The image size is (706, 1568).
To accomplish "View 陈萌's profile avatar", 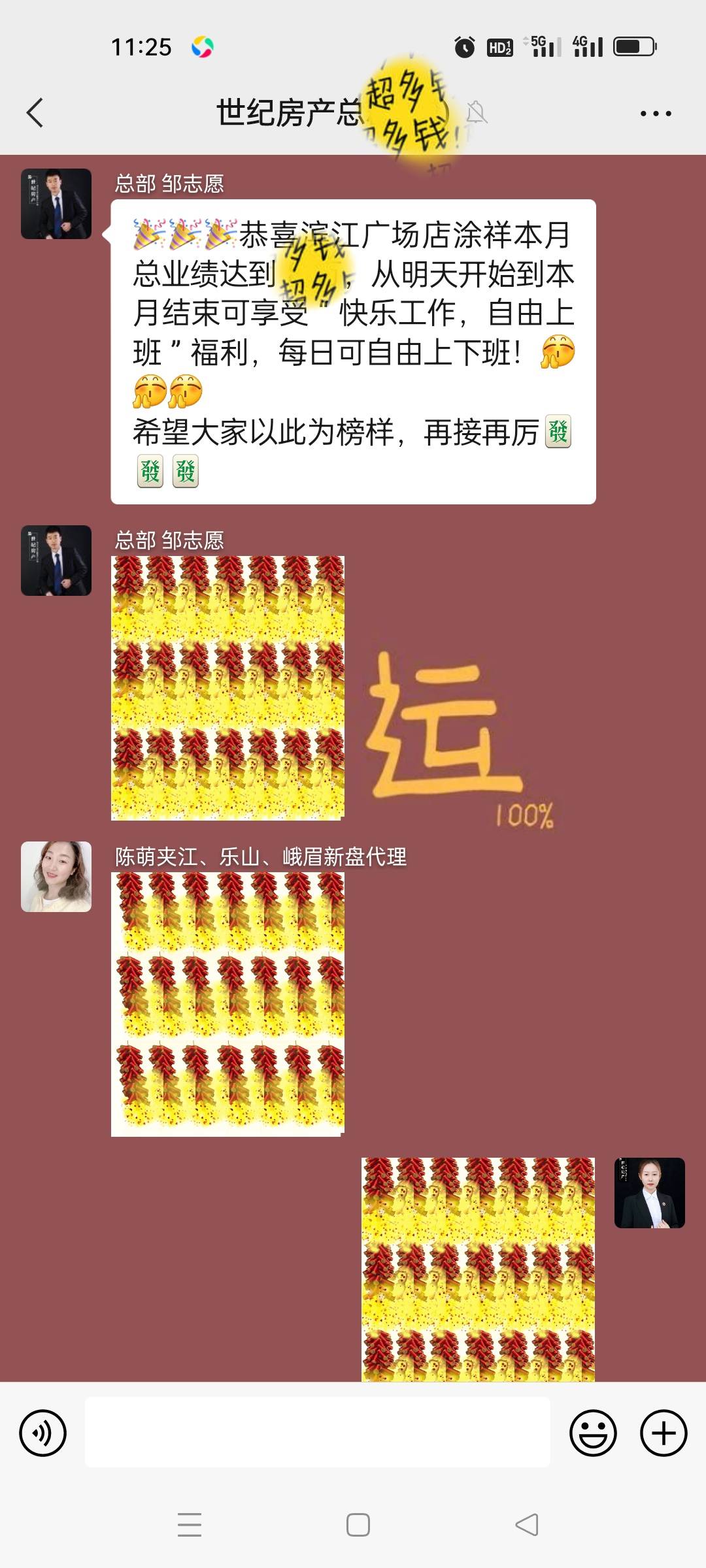I will (56, 877).
